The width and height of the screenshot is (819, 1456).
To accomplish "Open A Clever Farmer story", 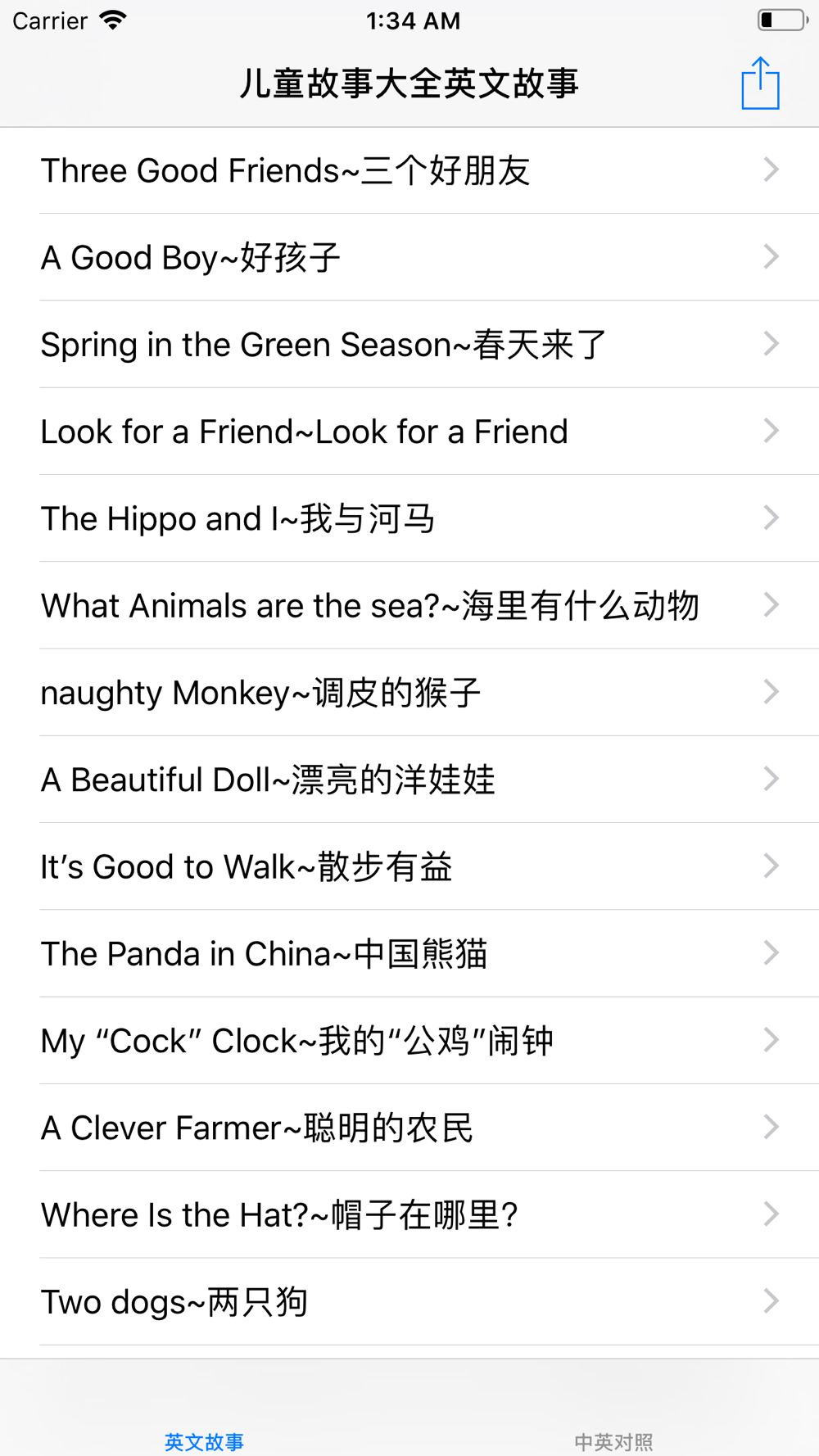I will point(409,1128).
